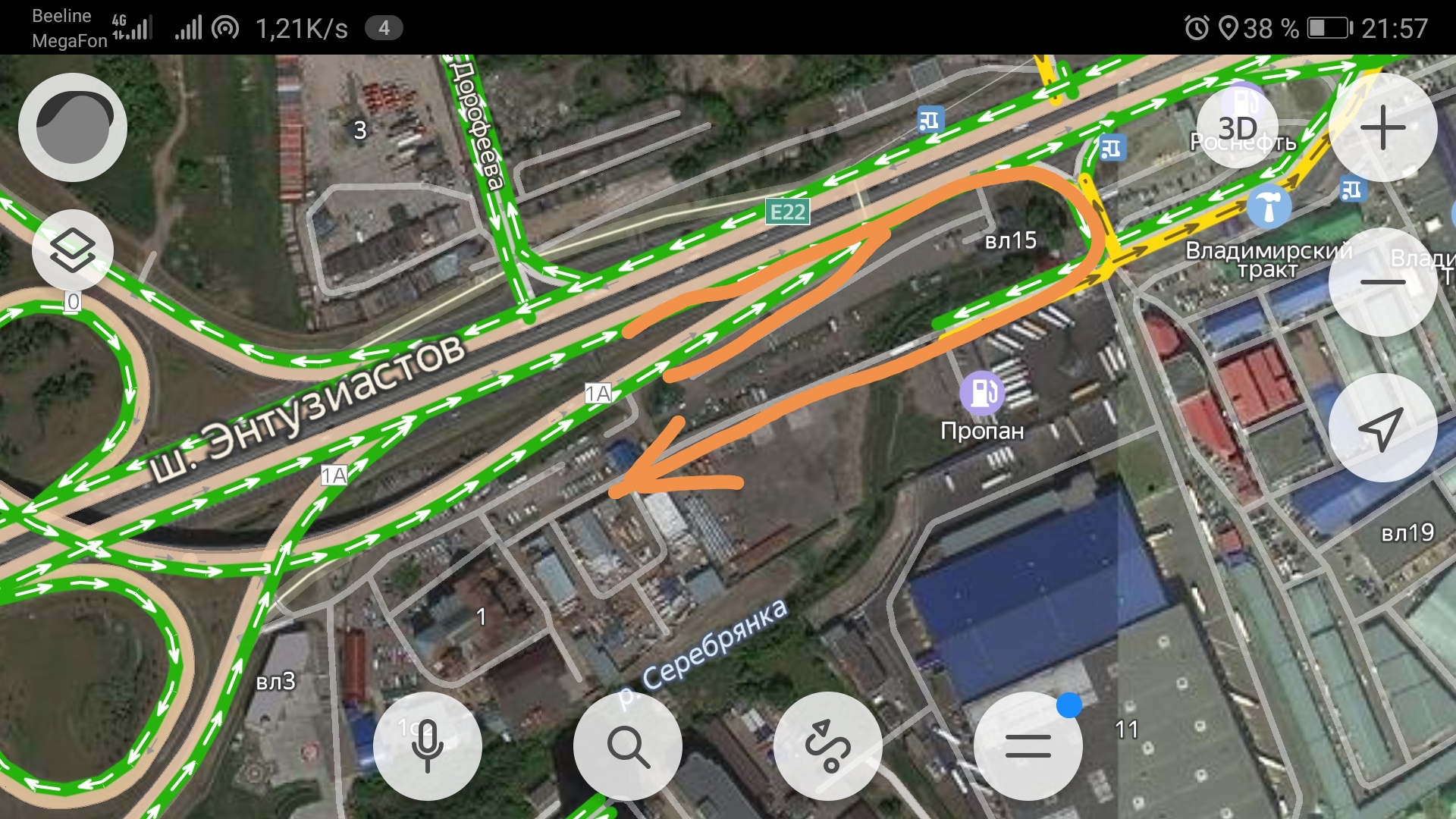Open the profile avatar button
Image resolution: width=1456 pixels, height=819 pixels.
(x=73, y=127)
